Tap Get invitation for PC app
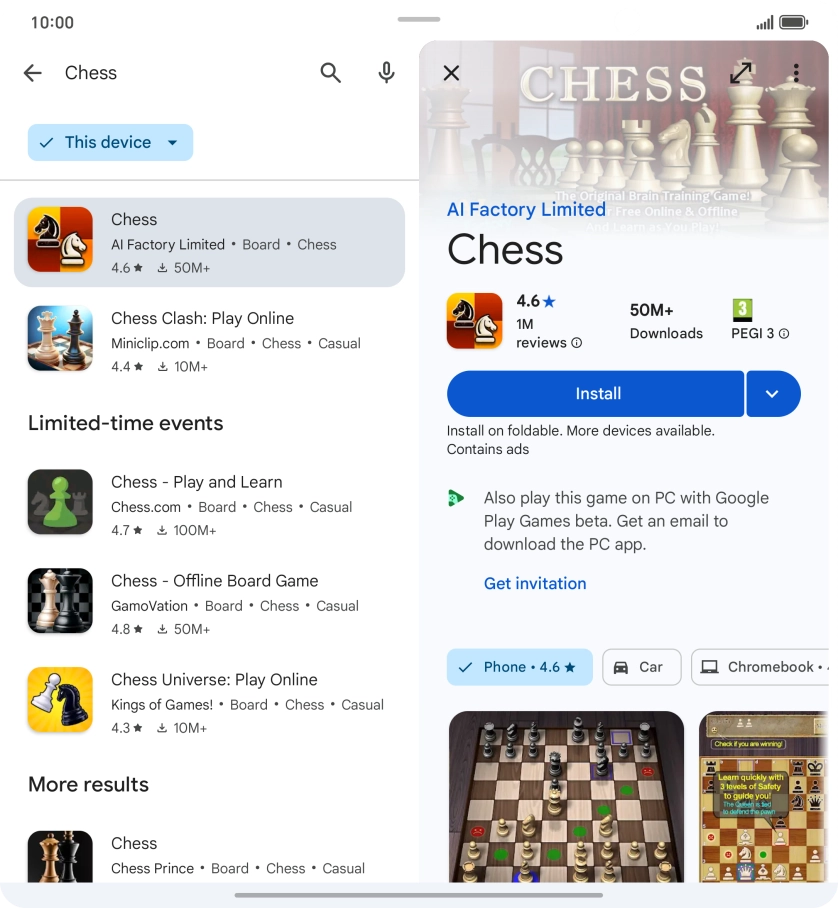 (535, 584)
